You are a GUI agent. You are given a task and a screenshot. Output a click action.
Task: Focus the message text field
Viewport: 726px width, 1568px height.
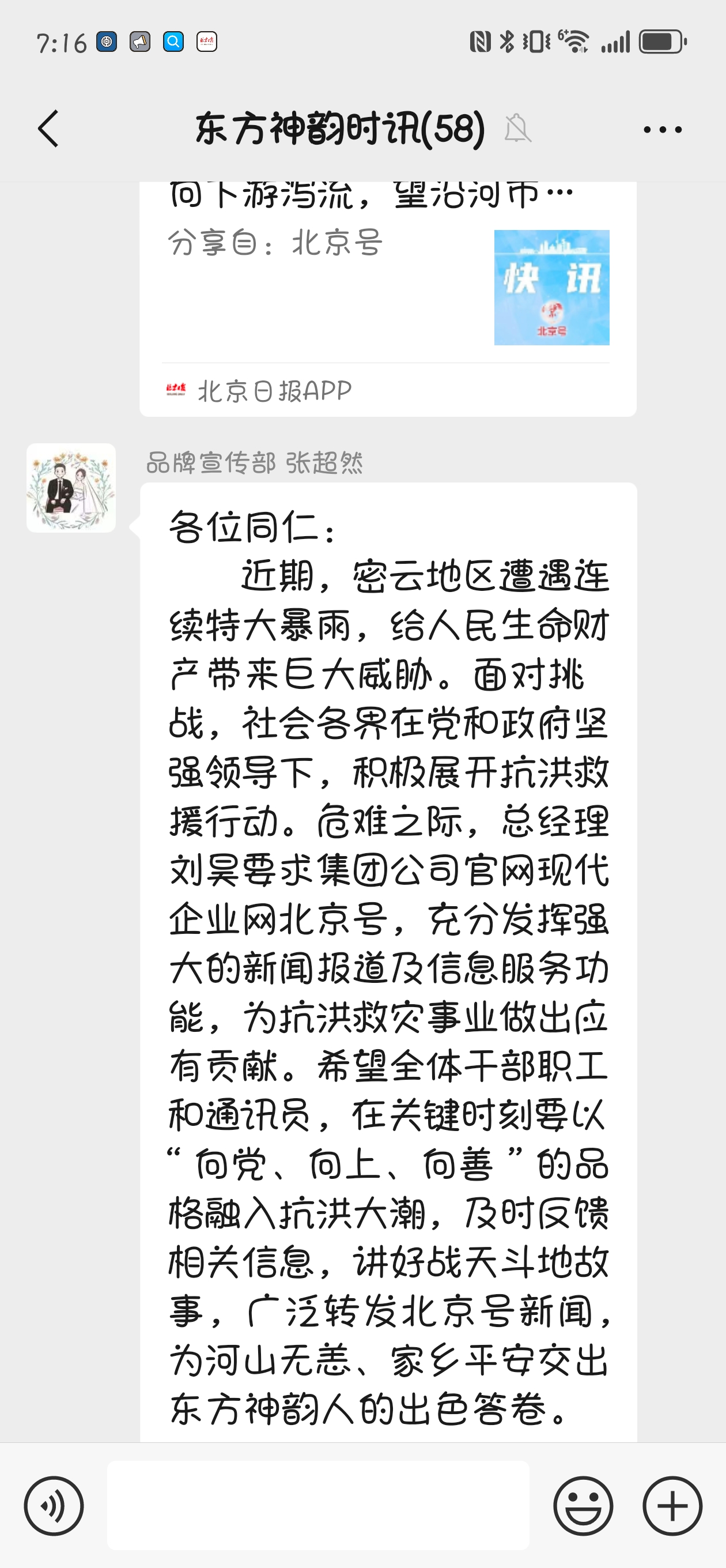317,1505
